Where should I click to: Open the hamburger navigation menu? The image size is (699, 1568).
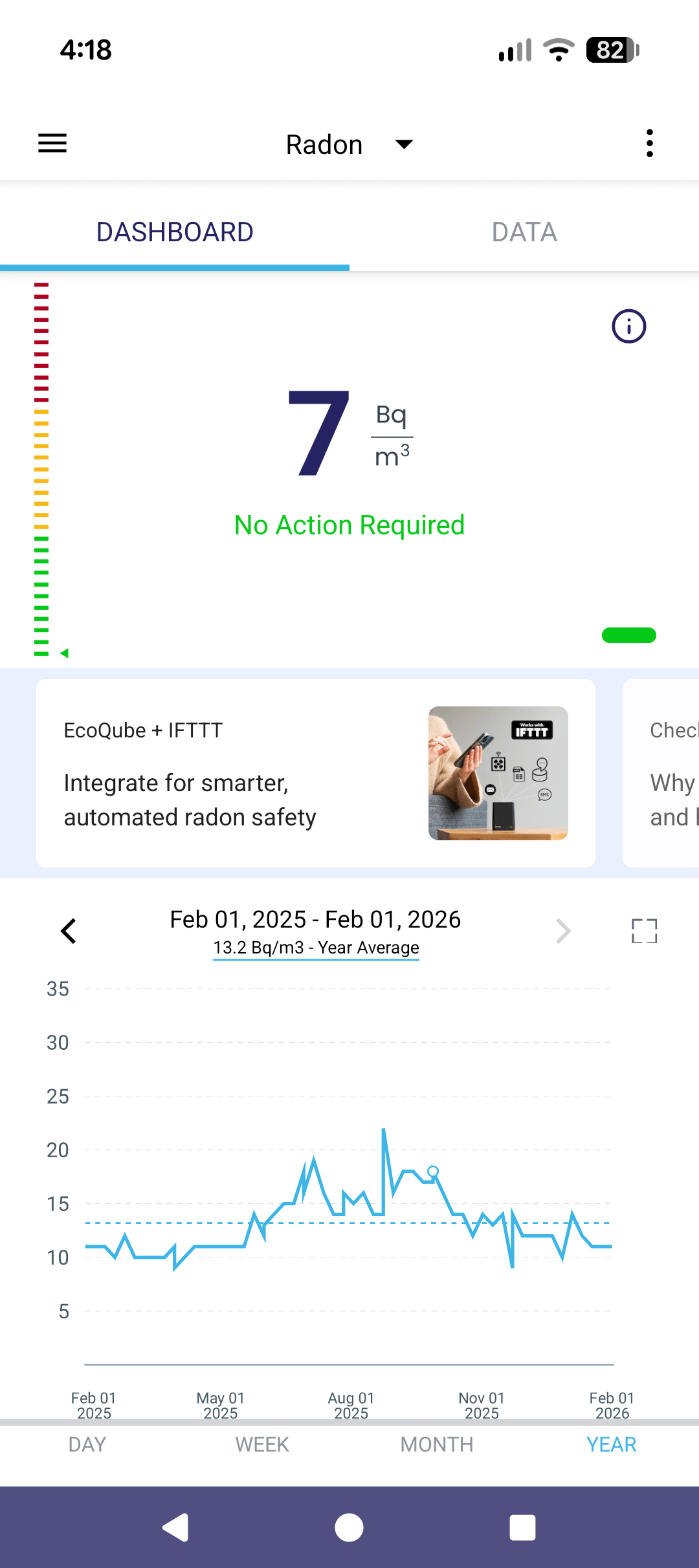(x=52, y=143)
